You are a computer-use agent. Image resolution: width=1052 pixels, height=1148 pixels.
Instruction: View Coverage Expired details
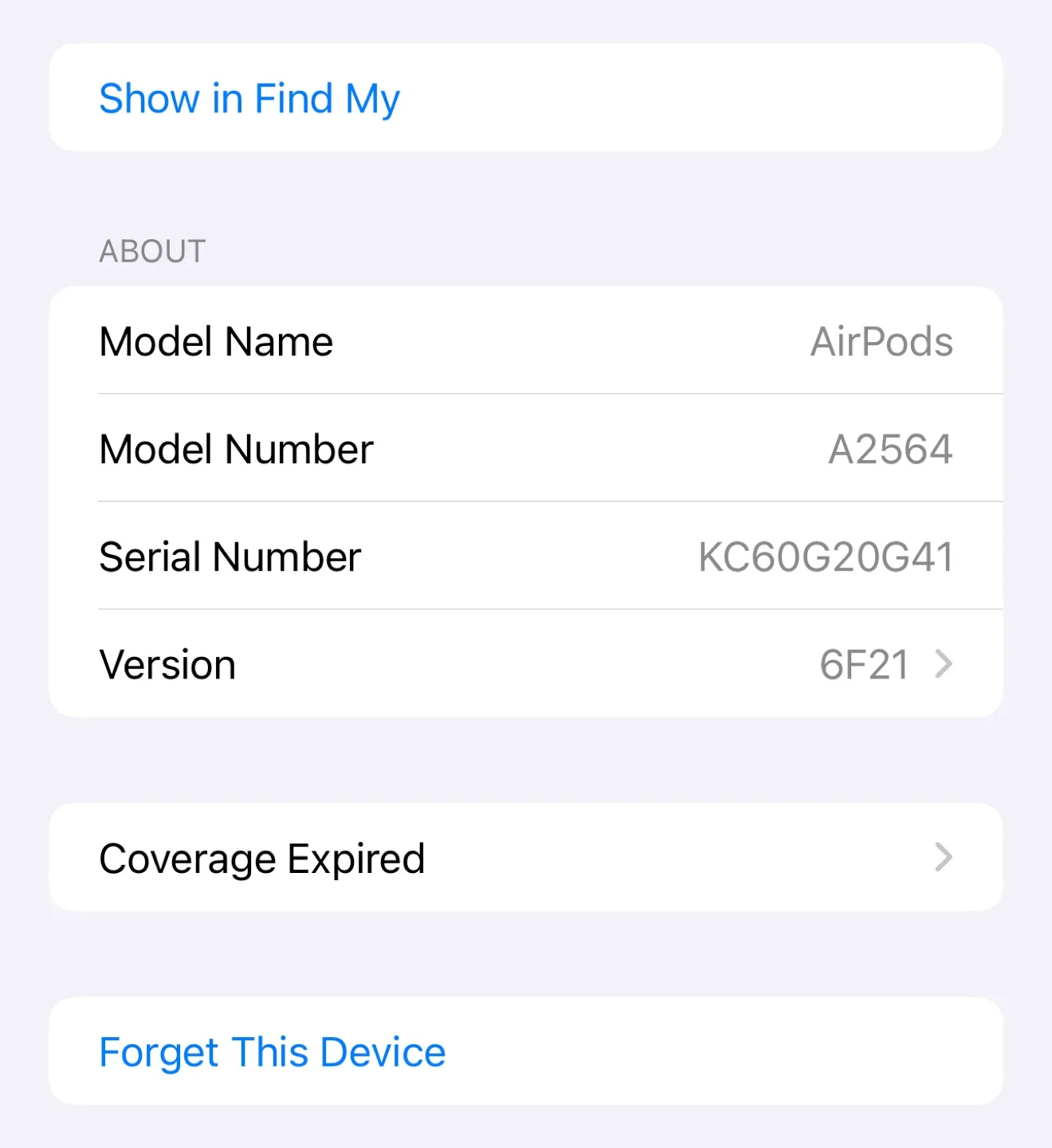pyautogui.click(x=526, y=858)
